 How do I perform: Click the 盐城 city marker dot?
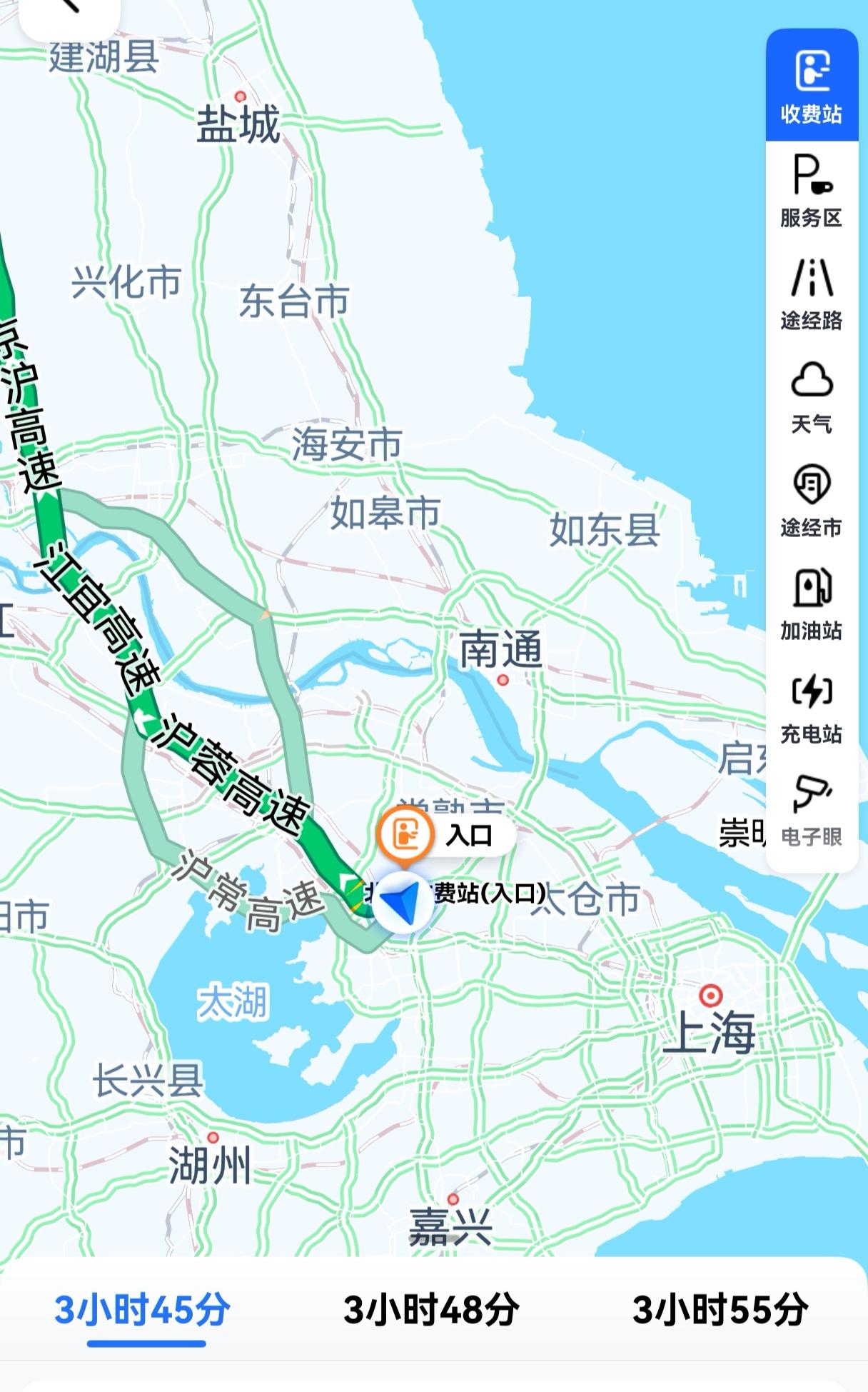pyautogui.click(x=238, y=98)
